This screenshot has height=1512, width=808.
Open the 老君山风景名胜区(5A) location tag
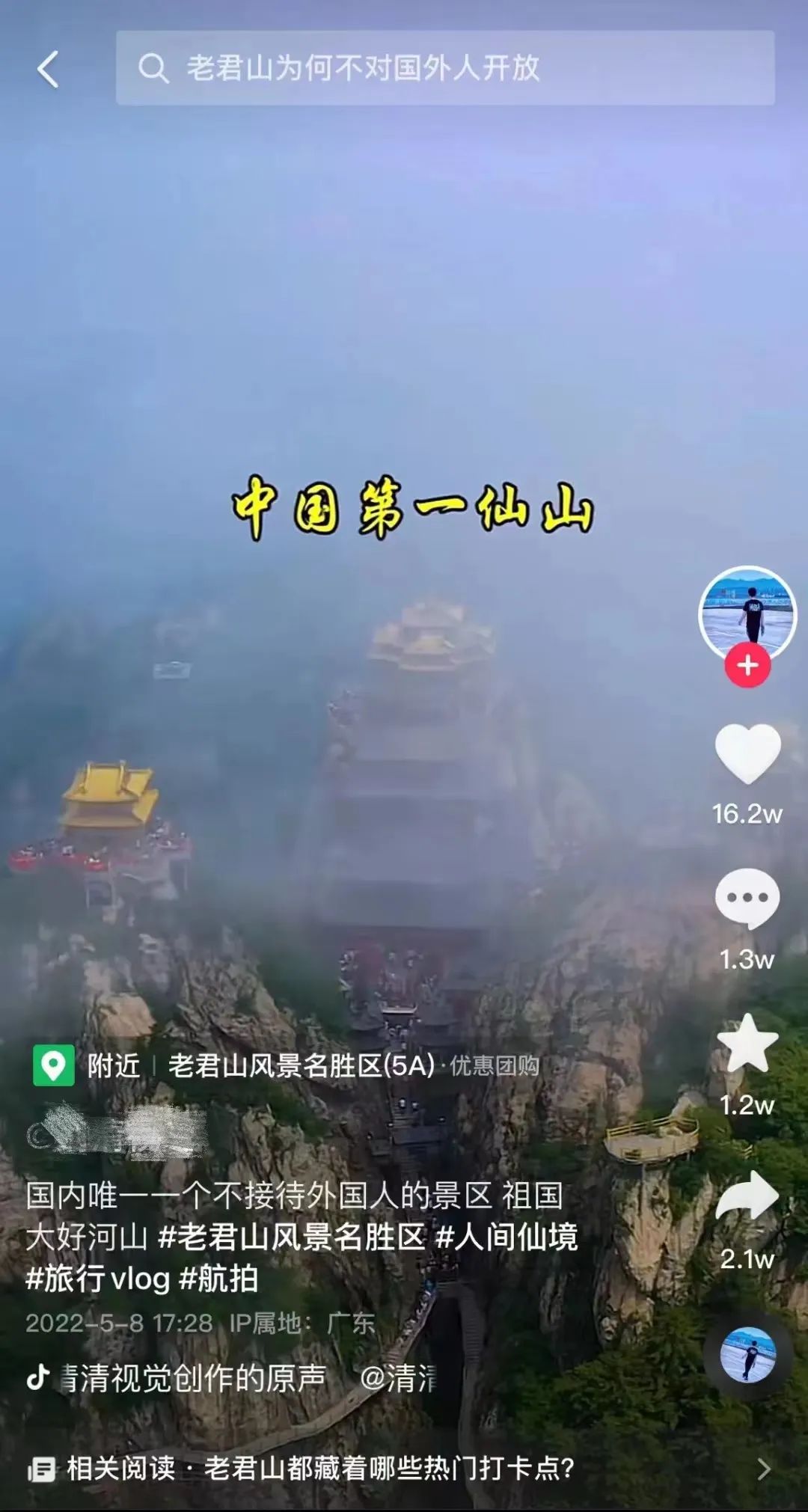coord(302,1065)
